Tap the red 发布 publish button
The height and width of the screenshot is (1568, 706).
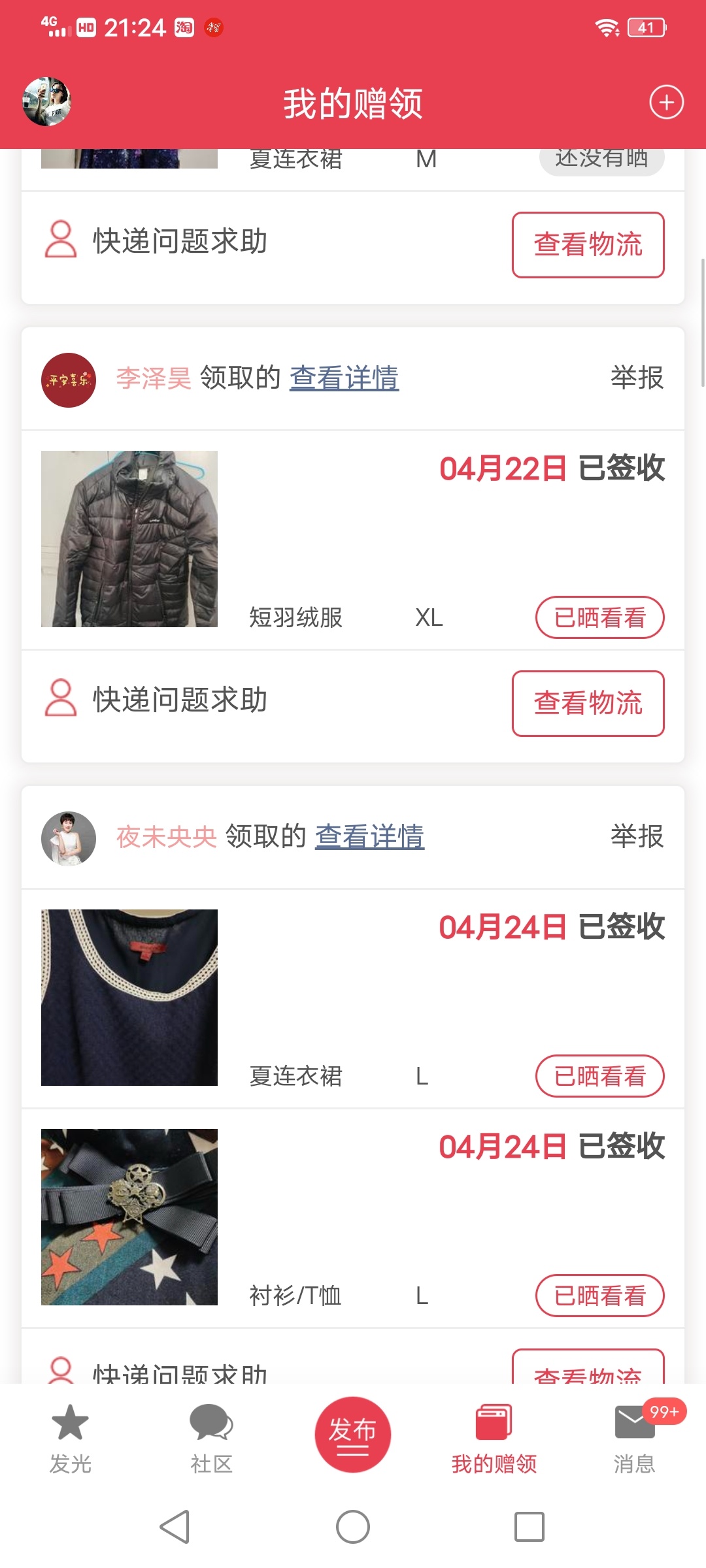[353, 1434]
